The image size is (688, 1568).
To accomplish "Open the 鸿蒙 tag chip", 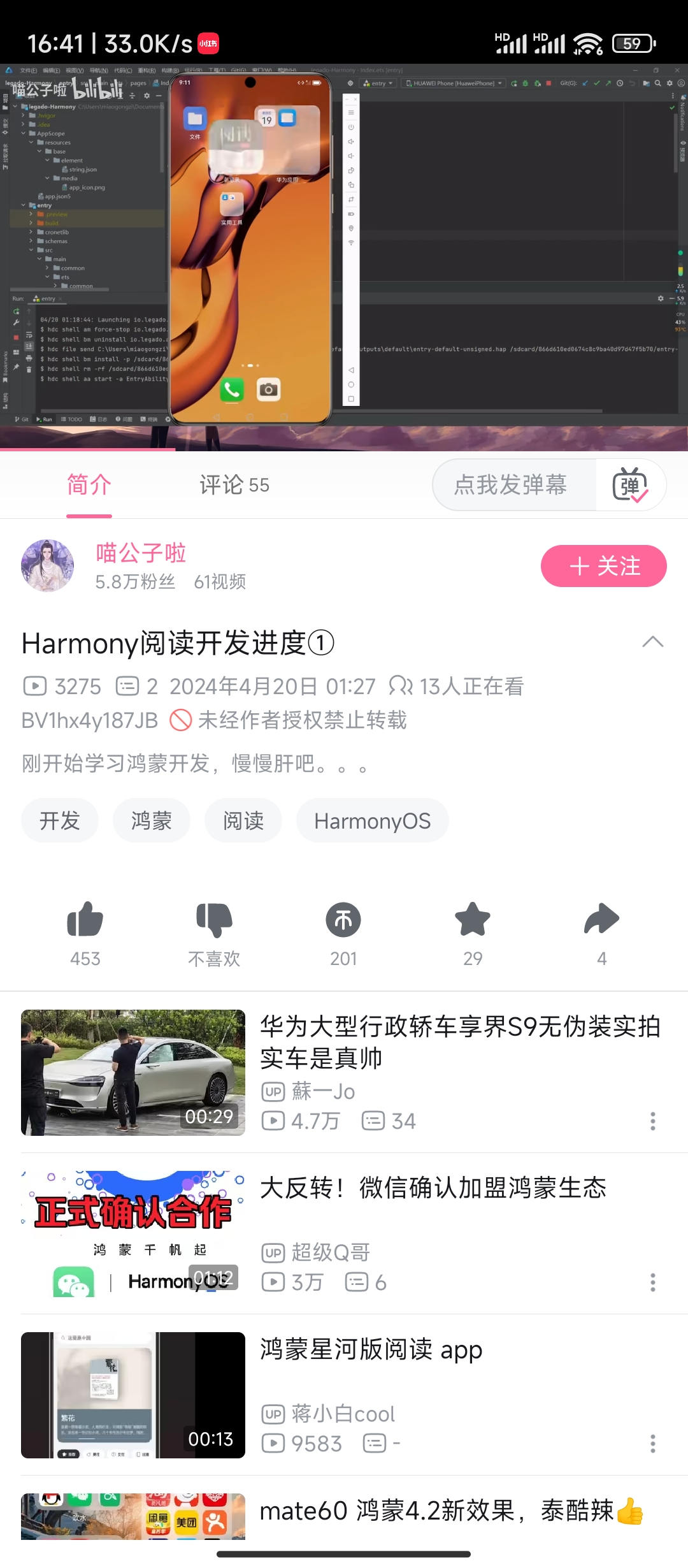I will [x=152, y=821].
